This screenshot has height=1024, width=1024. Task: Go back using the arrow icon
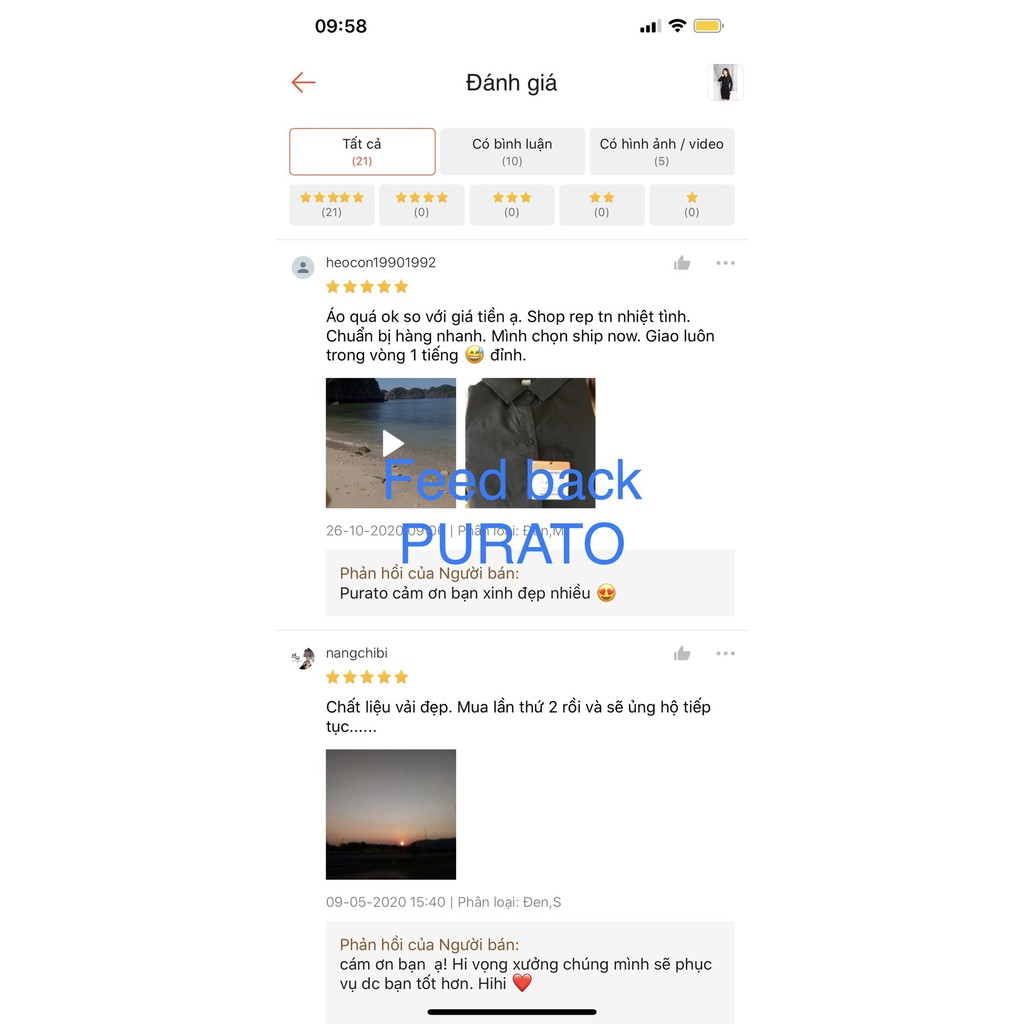(x=303, y=82)
